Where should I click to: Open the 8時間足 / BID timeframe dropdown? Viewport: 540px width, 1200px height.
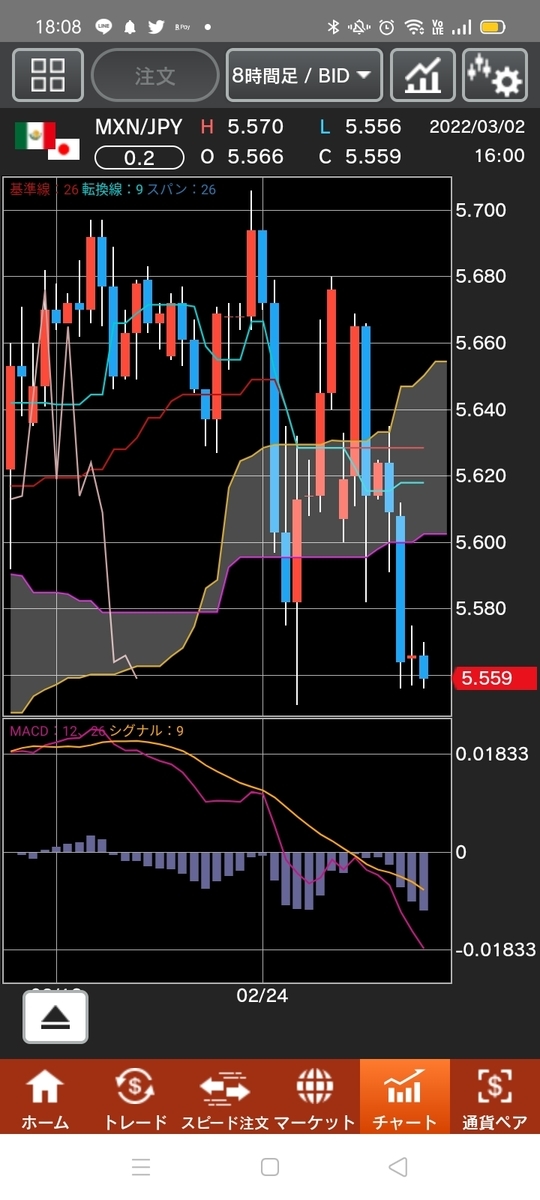[x=304, y=74]
